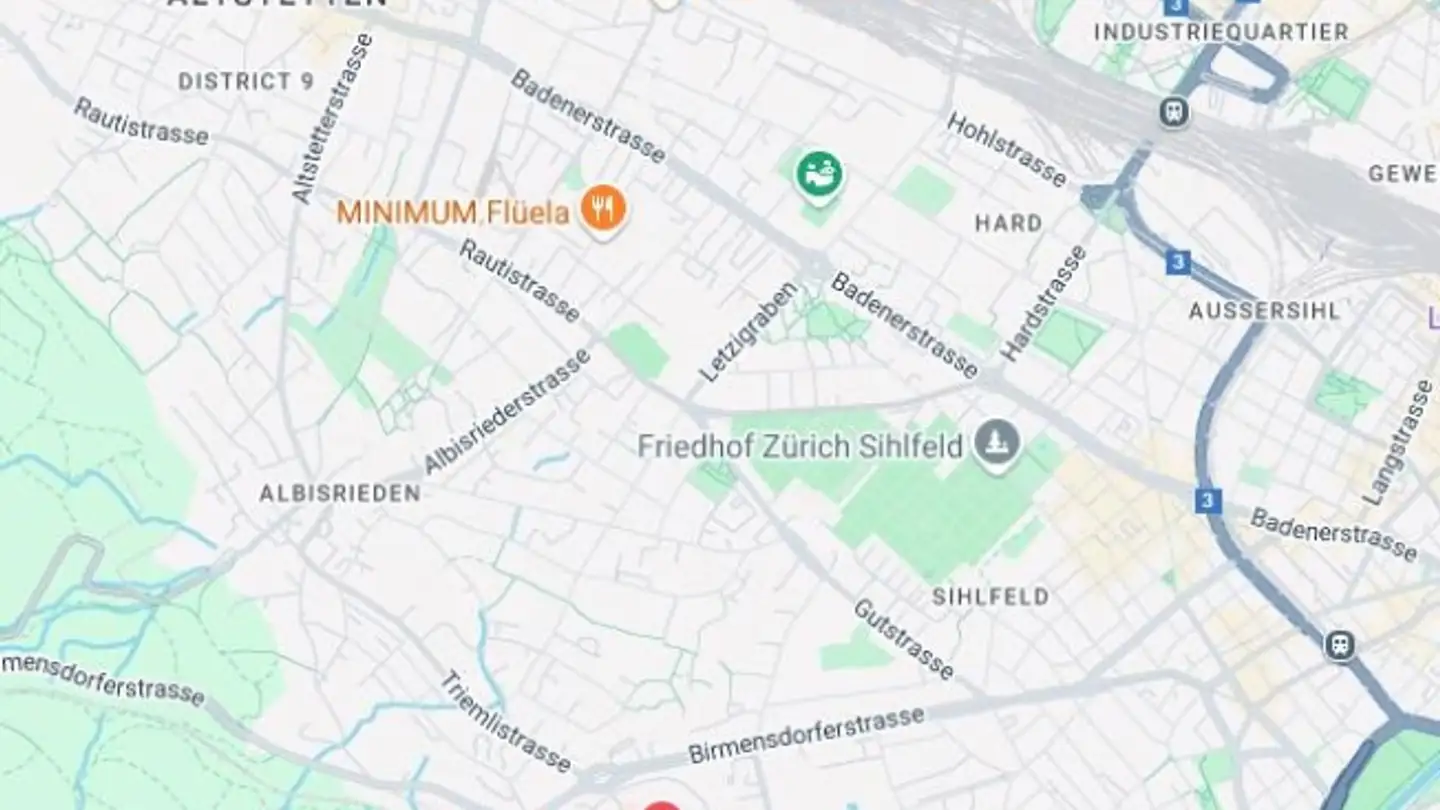Select the Friedhof Zürich Sihlfeld marker
Viewport: 1440px width, 810px height.
[x=997, y=442]
